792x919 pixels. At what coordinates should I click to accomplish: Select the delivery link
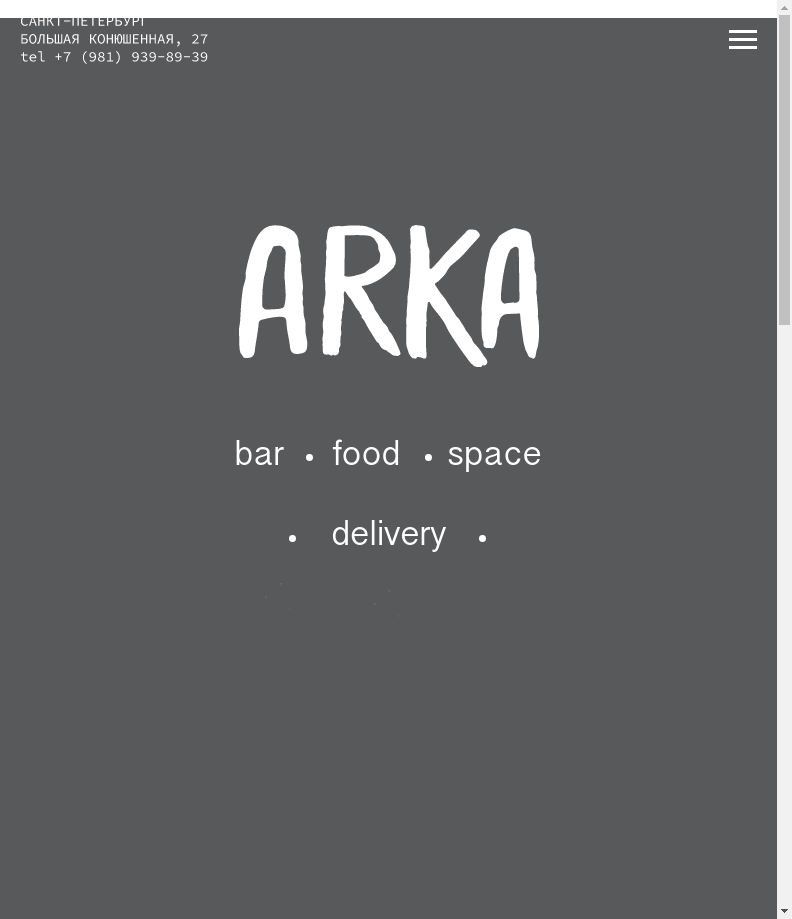(388, 534)
